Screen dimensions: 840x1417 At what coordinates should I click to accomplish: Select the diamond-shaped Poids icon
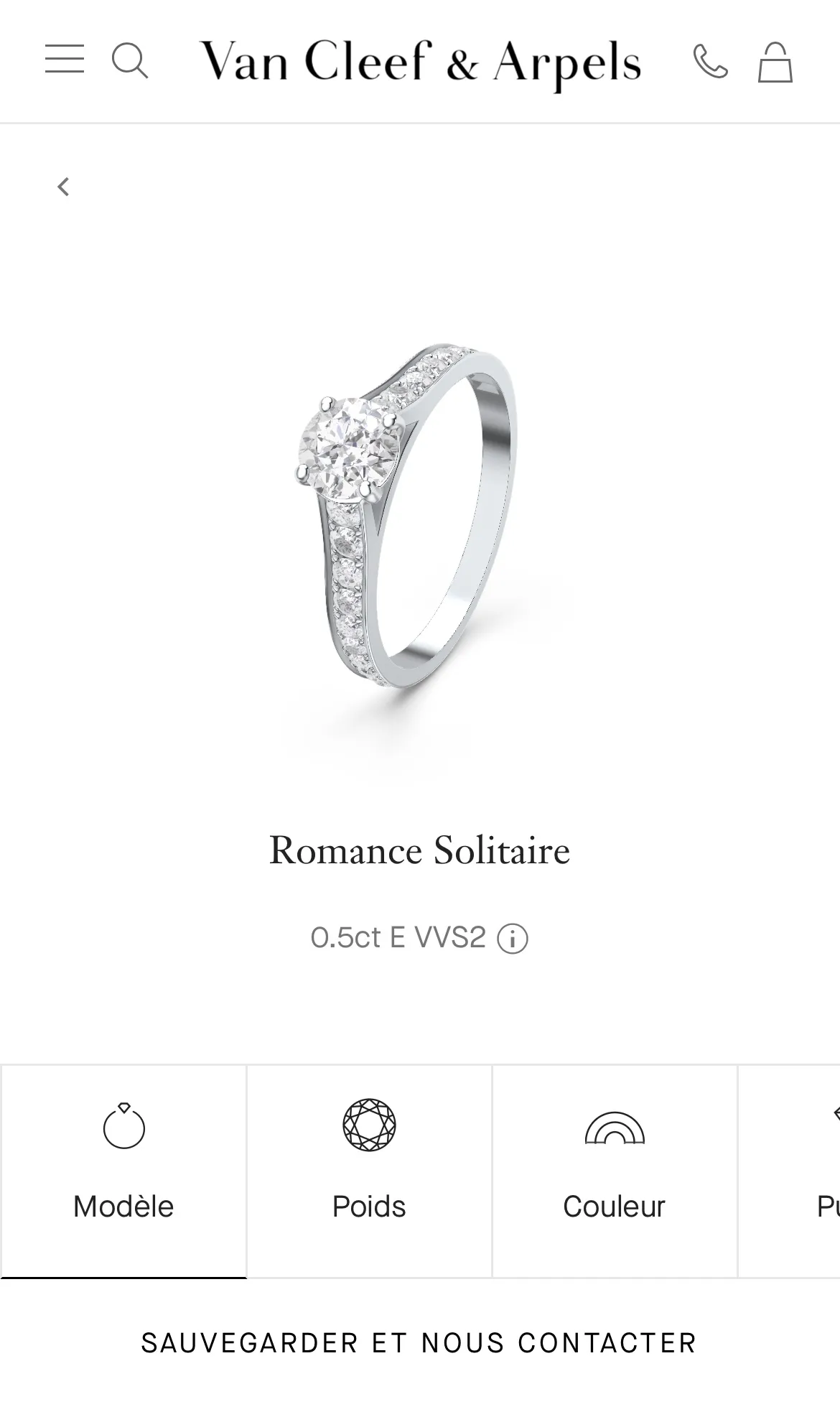click(369, 1128)
